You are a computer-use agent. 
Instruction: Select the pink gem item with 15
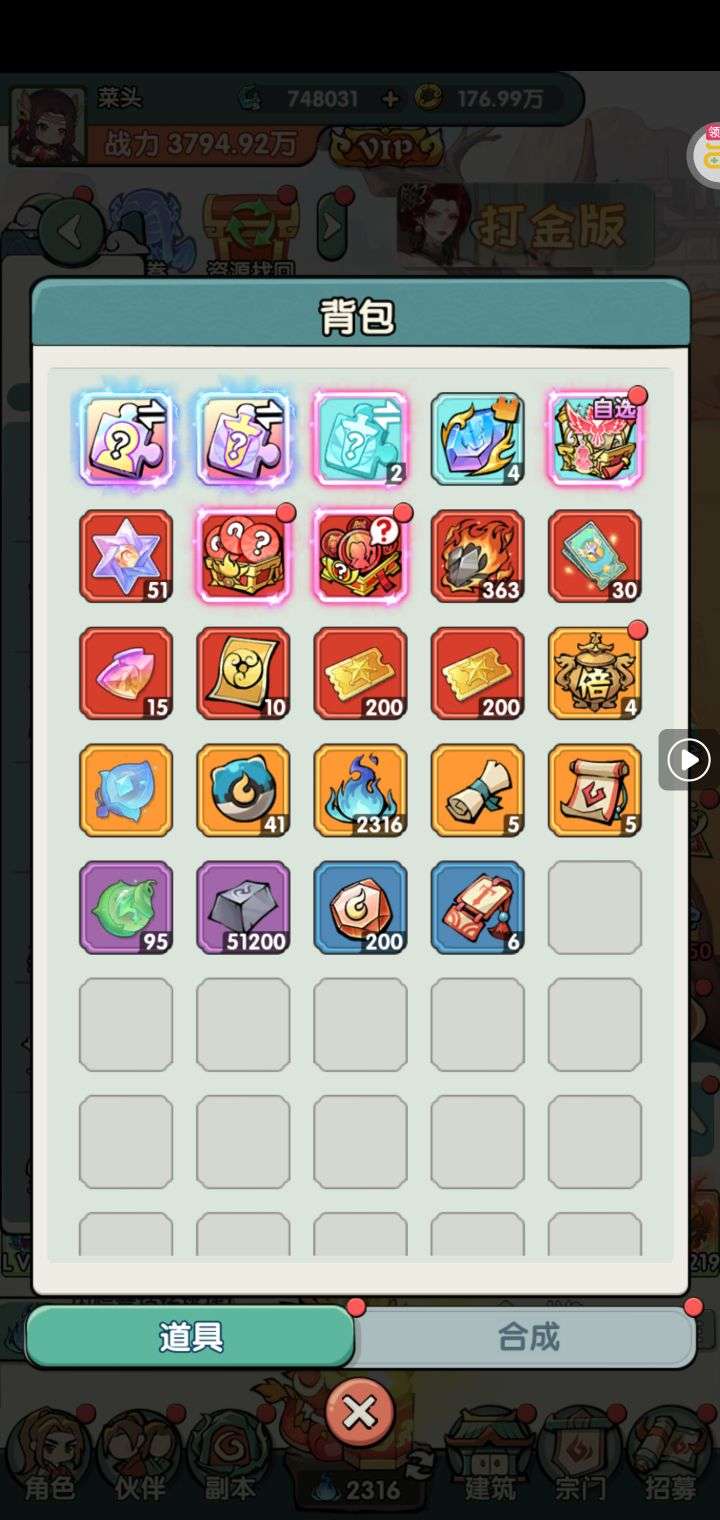(x=126, y=673)
